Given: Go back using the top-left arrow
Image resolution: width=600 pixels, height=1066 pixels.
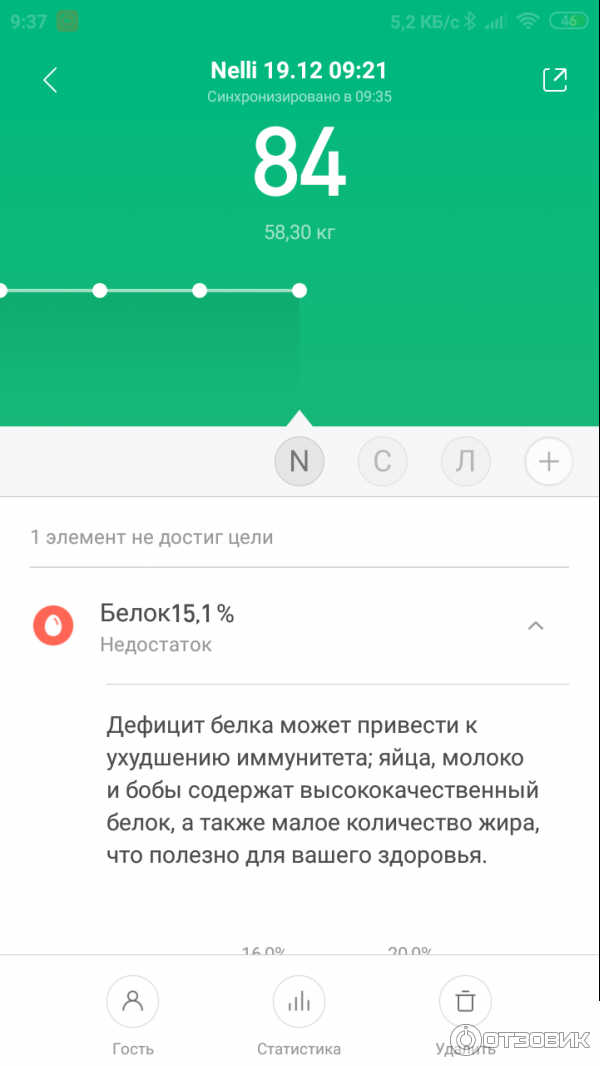Looking at the screenshot, I should [51, 81].
